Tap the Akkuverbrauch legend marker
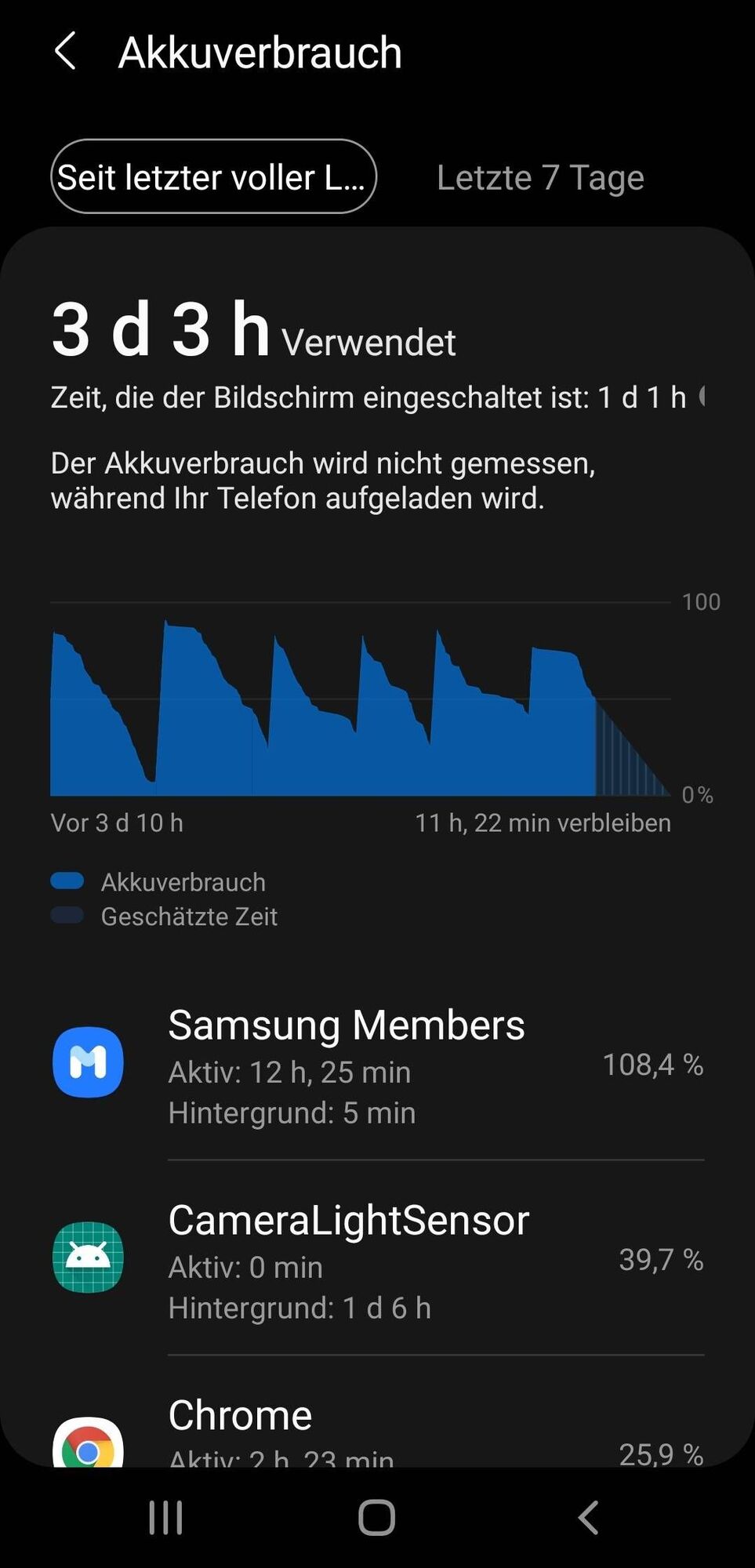 point(67,880)
